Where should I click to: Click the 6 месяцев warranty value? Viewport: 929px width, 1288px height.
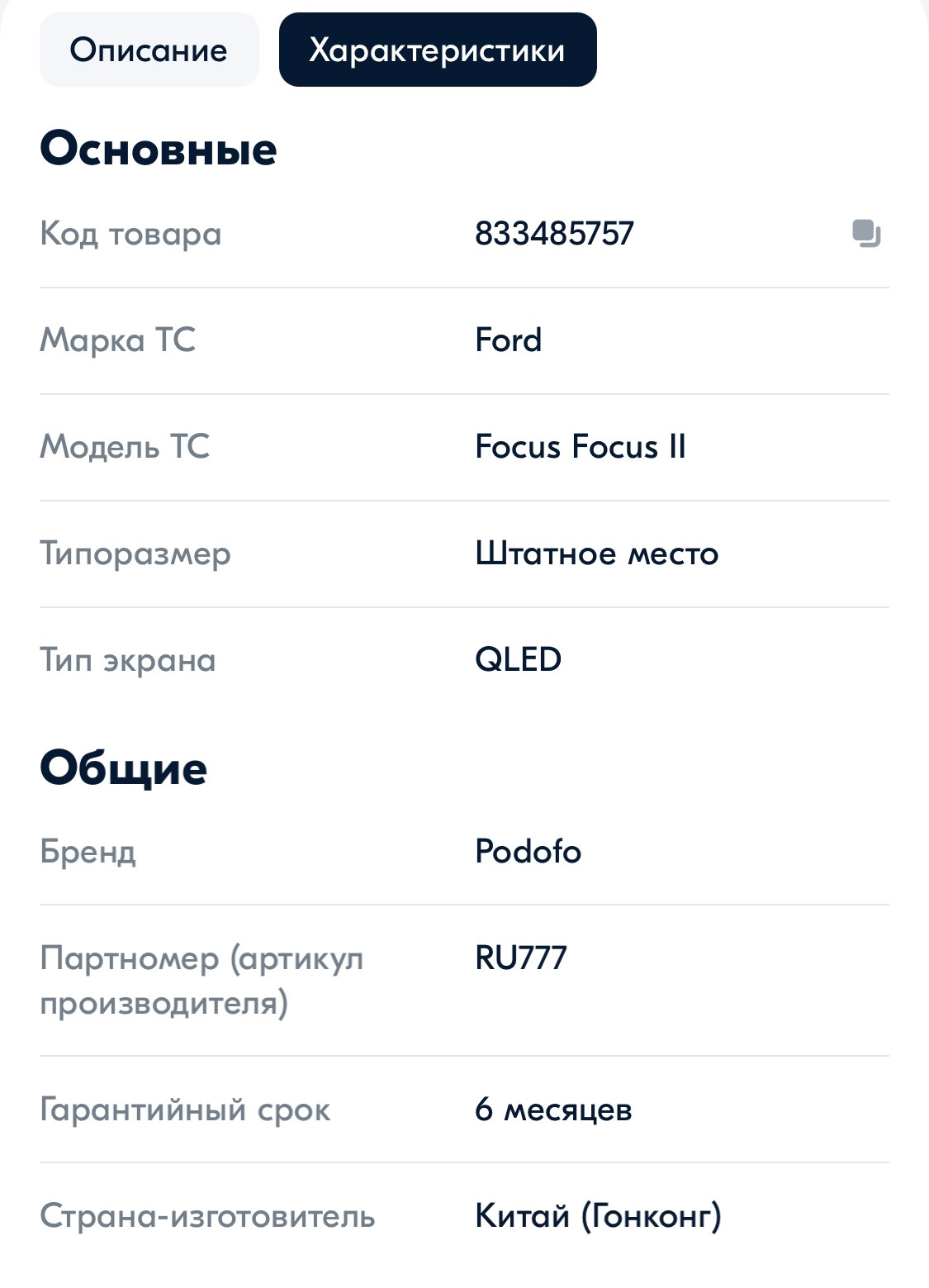(555, 1110)
